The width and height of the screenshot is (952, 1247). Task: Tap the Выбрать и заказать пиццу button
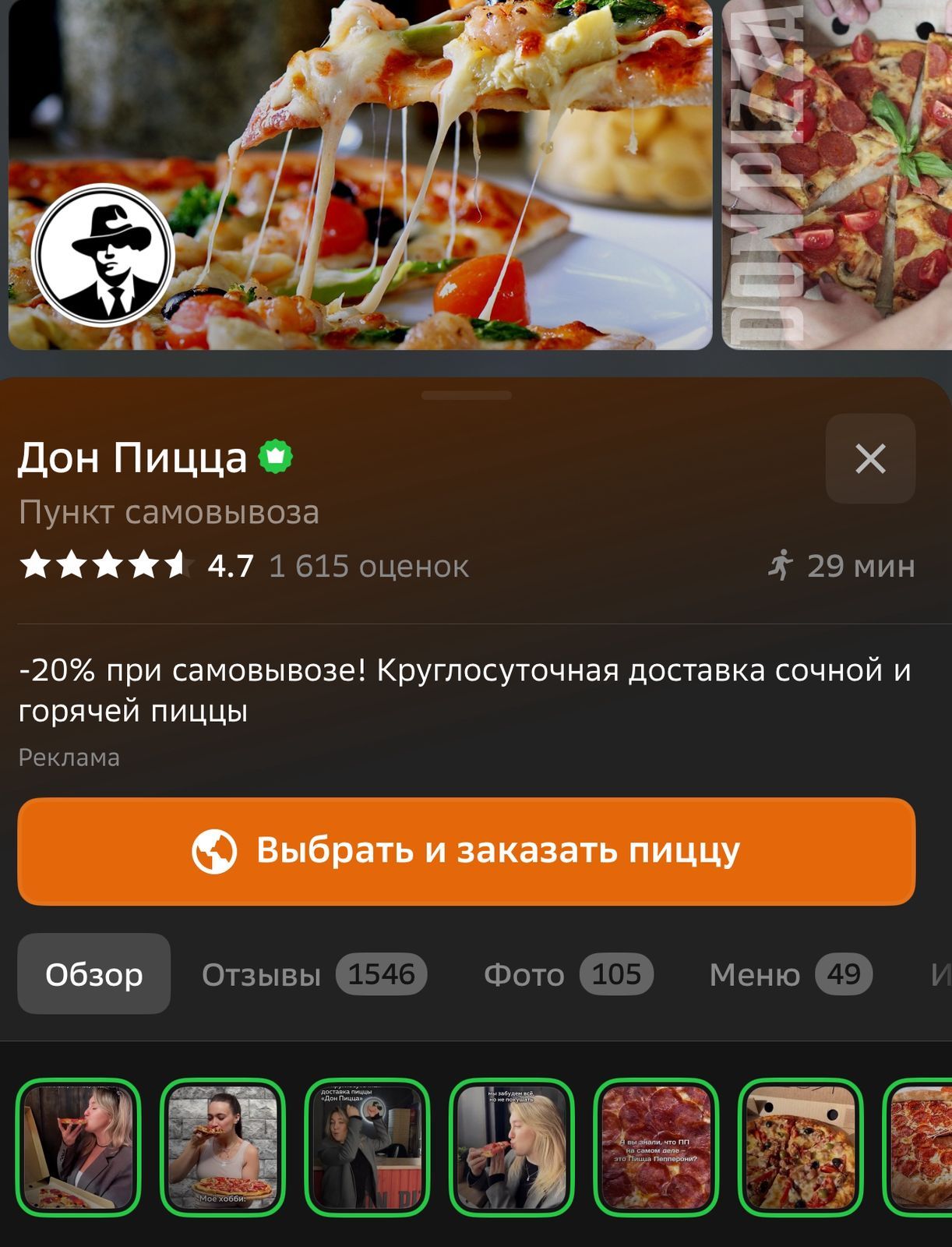click(x=466, y=850)
